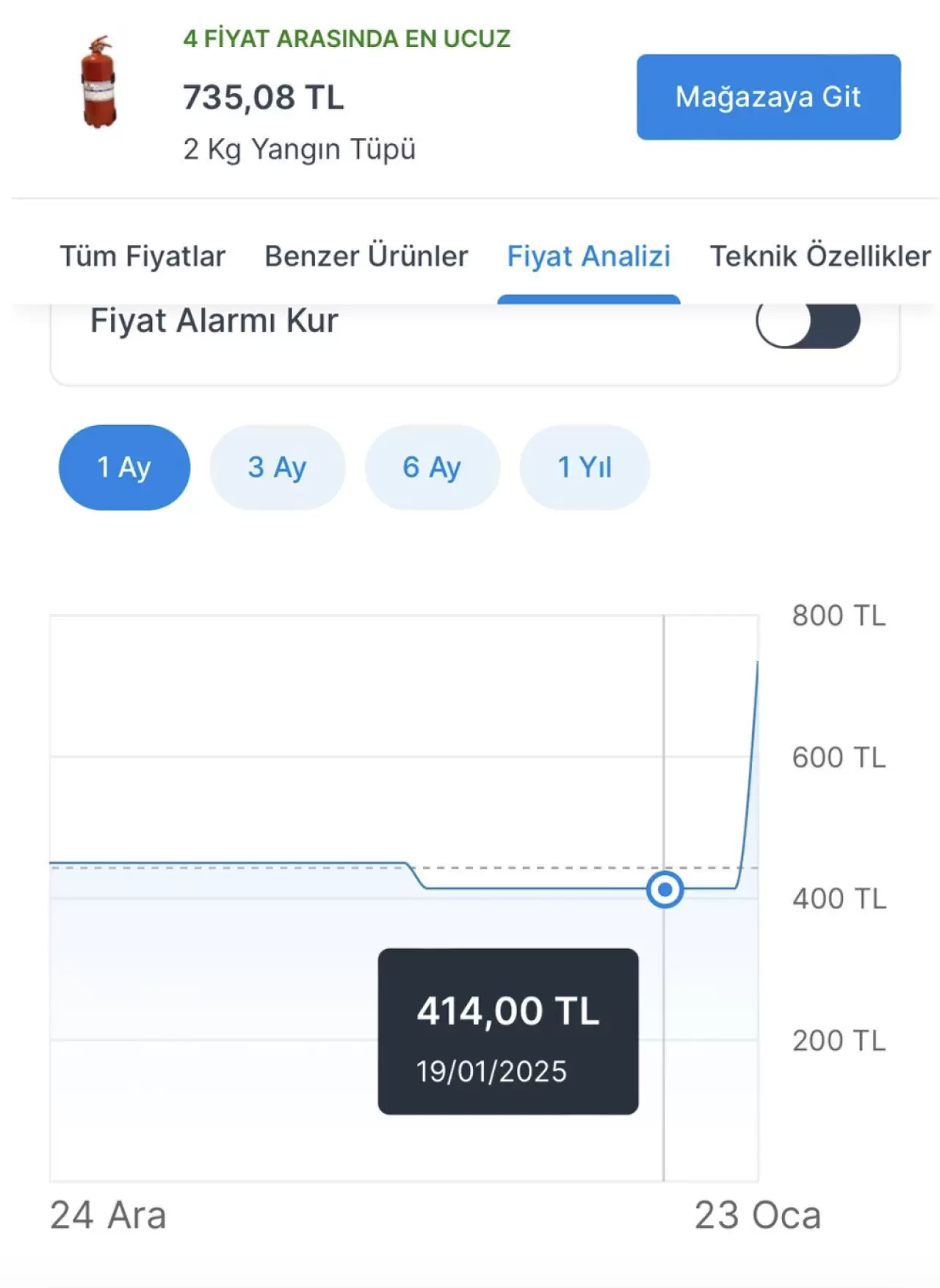Switch to the Tüm Fiyatlar tab
Screen dimensions: 940x1288
(x=142, y=256)
